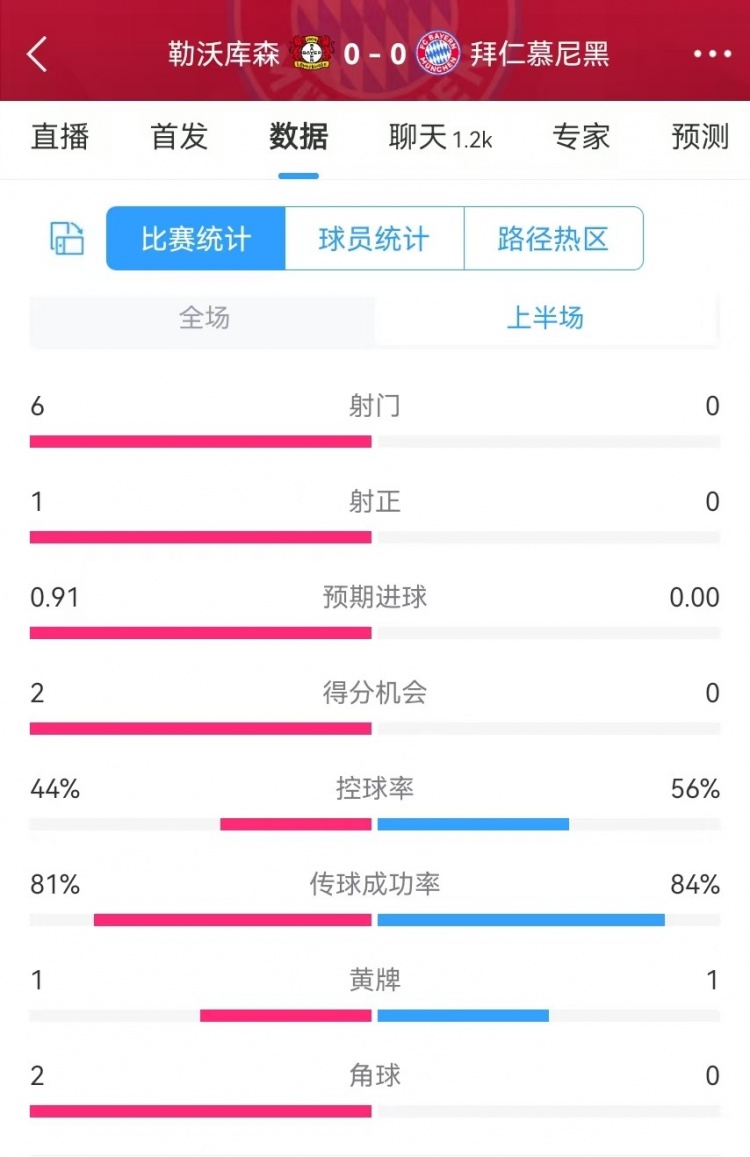The width and height of the screenshot is (750, 1157).
Task: Open the three-dot overflow menu
Action: 712,54
